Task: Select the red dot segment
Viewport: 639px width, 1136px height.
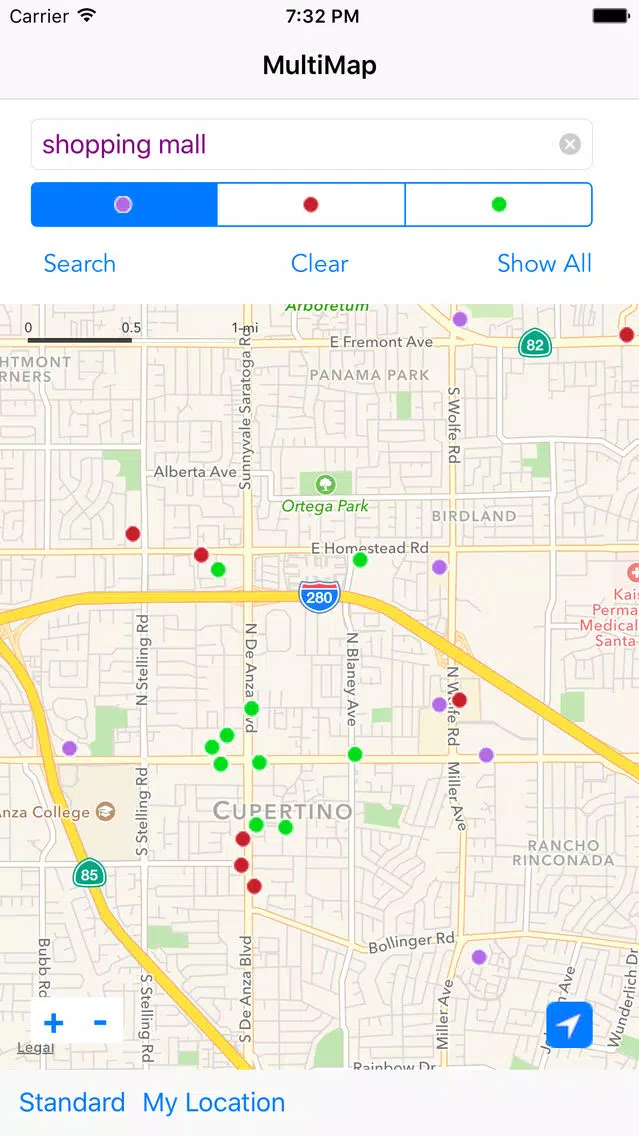Action: (x=311, y=204)
